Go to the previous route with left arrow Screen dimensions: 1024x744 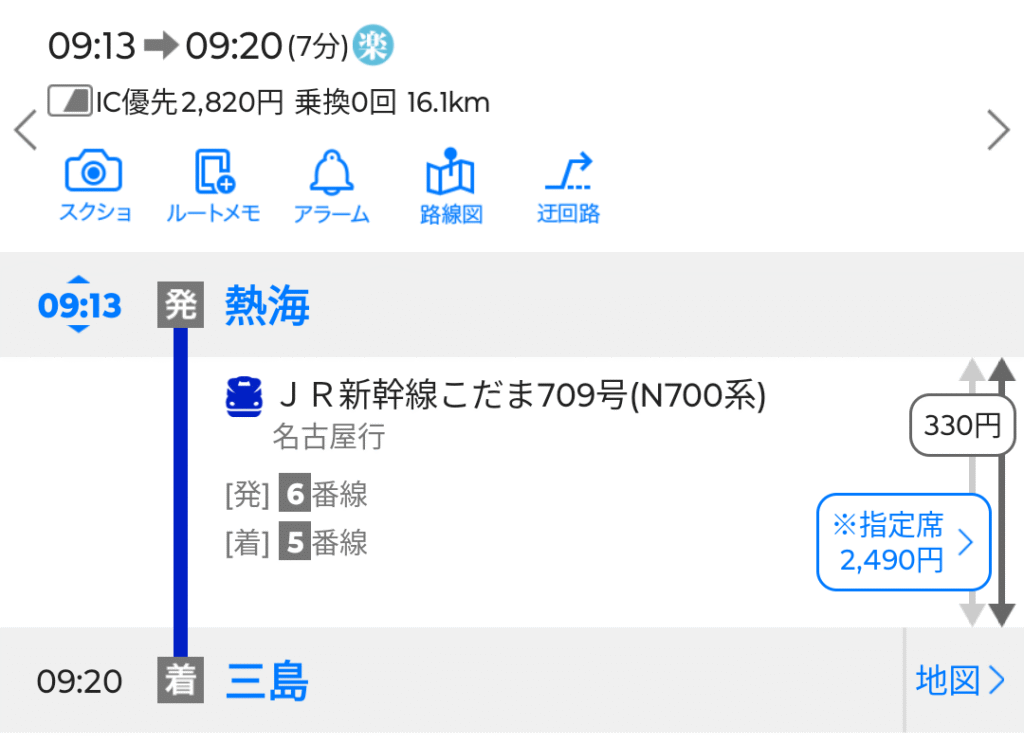pos(25,130)
